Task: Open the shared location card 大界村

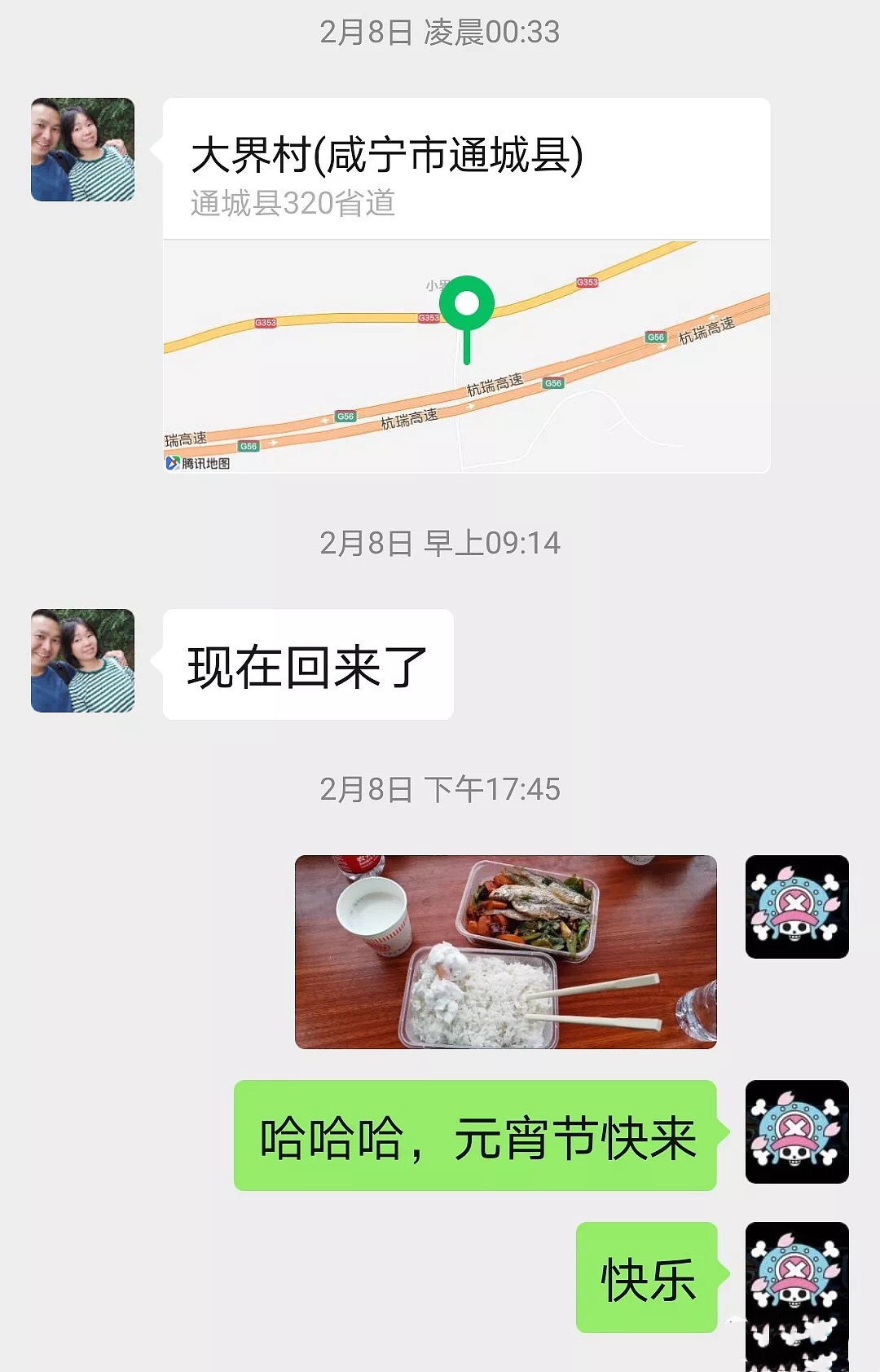Action: pos(466,285)
